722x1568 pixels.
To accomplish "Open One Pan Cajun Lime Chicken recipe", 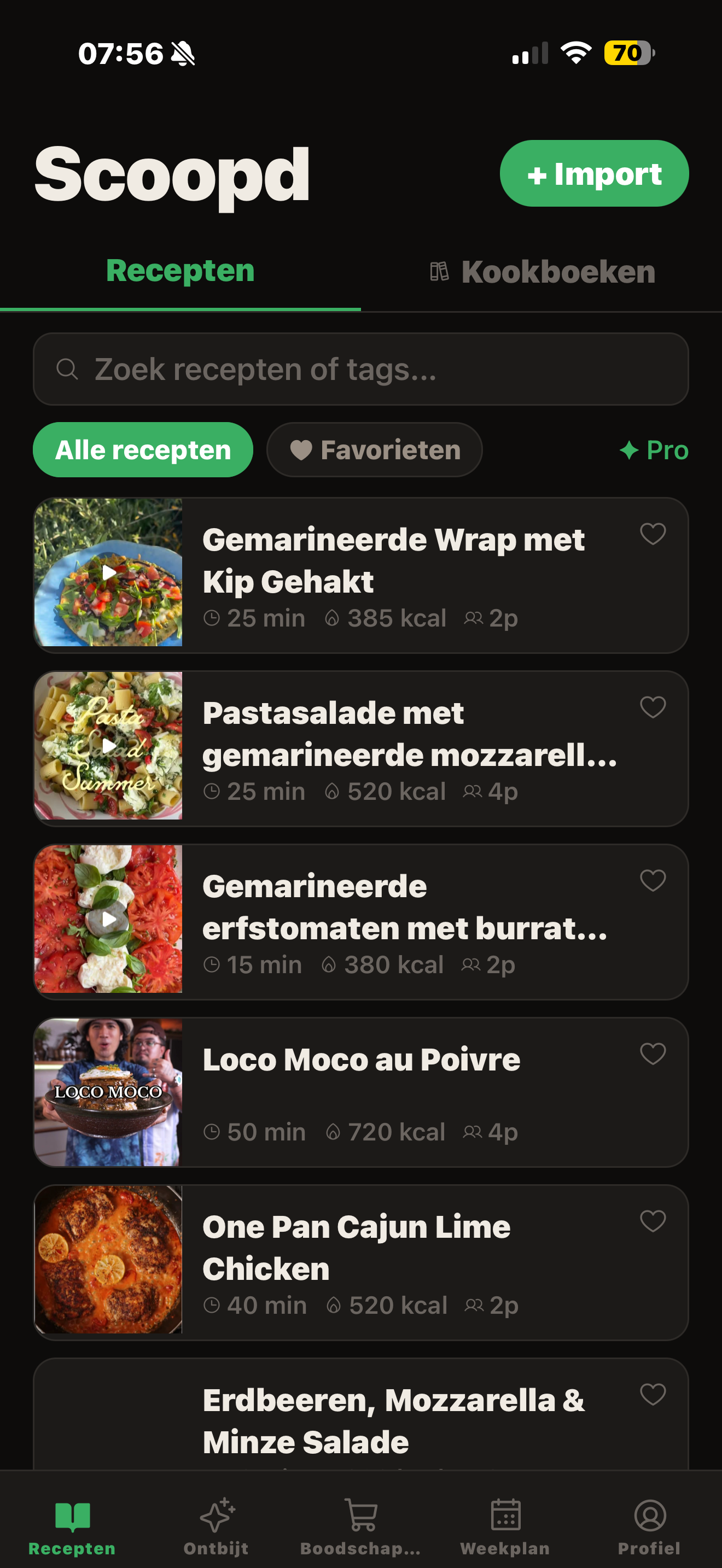I will [361, 1262].
